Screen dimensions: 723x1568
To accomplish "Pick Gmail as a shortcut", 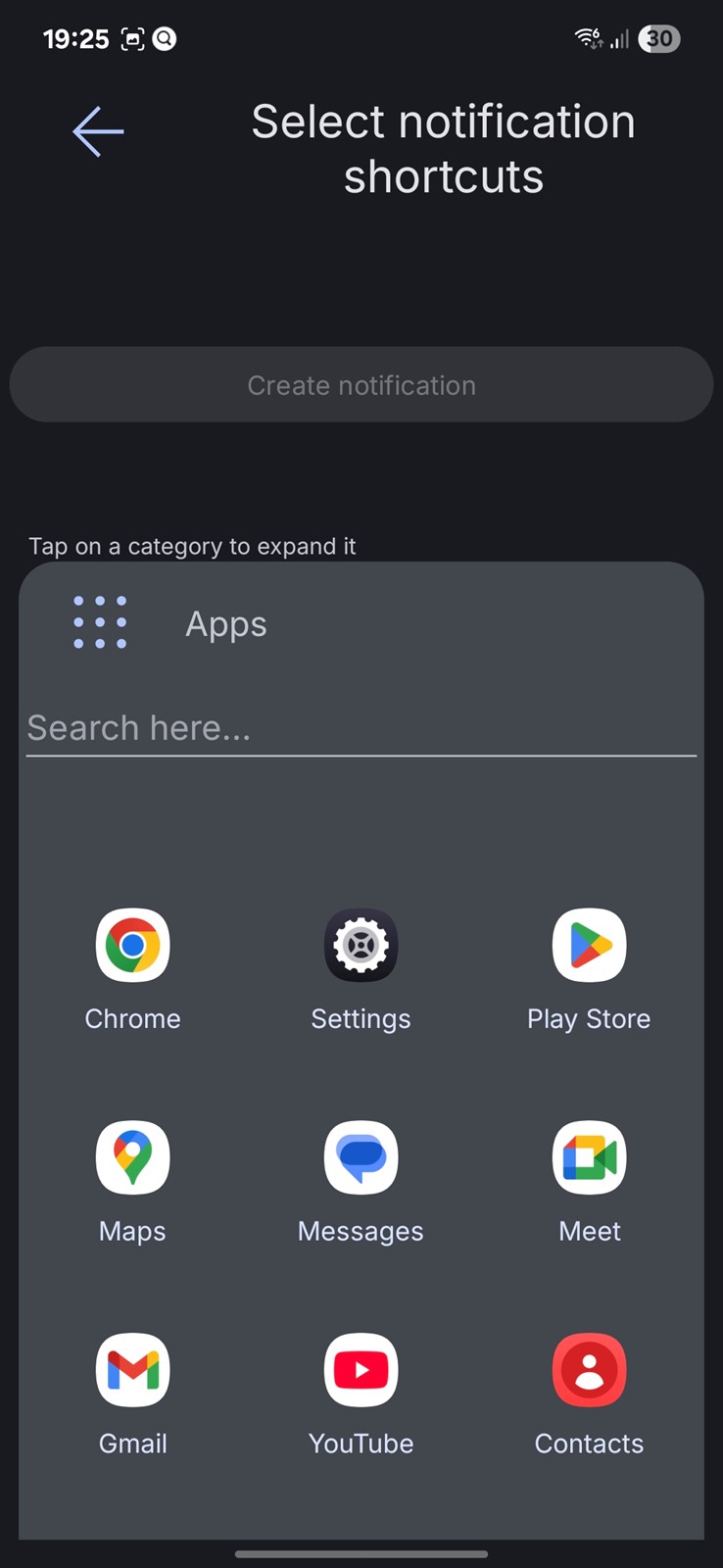I will point(133,1396).
